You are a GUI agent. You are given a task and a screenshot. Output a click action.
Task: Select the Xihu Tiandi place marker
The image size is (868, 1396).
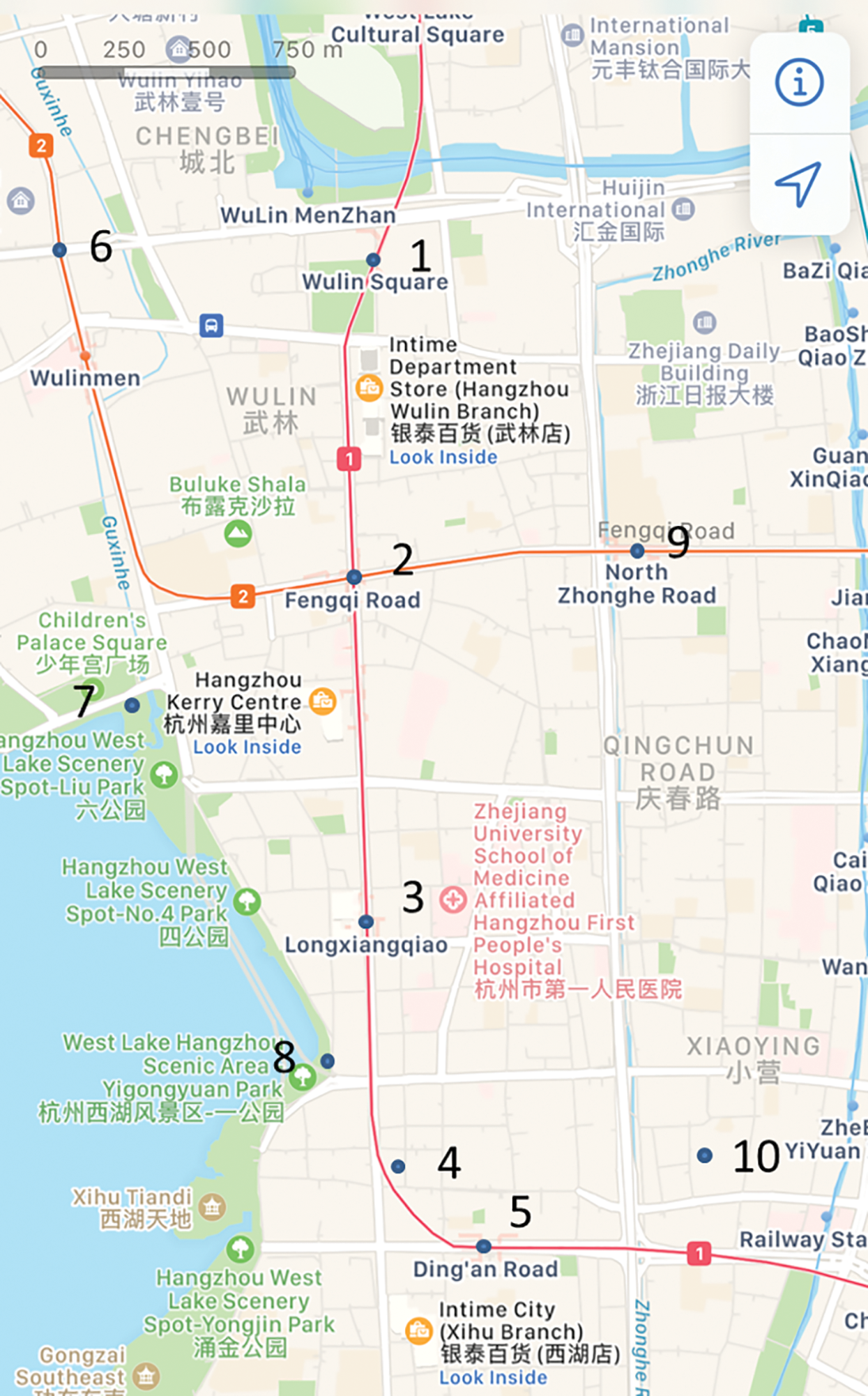click(212, 1206)
